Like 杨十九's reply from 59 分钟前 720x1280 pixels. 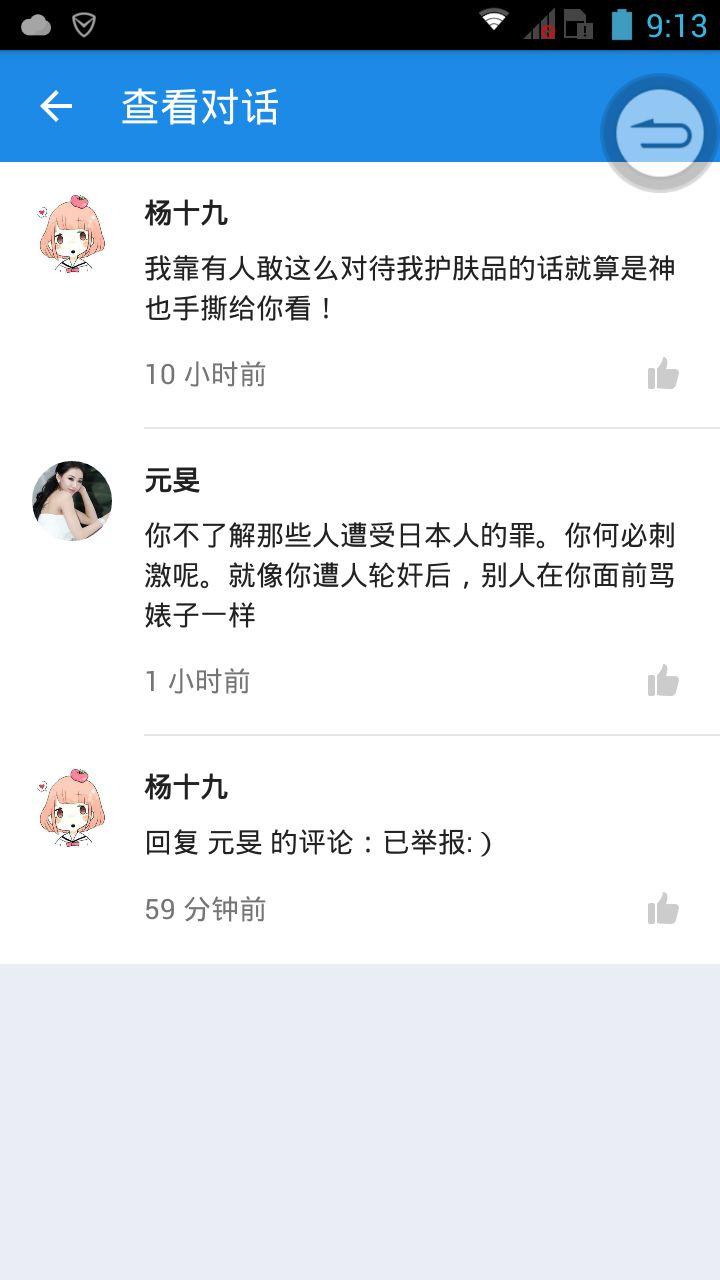[x=662, y=910]
